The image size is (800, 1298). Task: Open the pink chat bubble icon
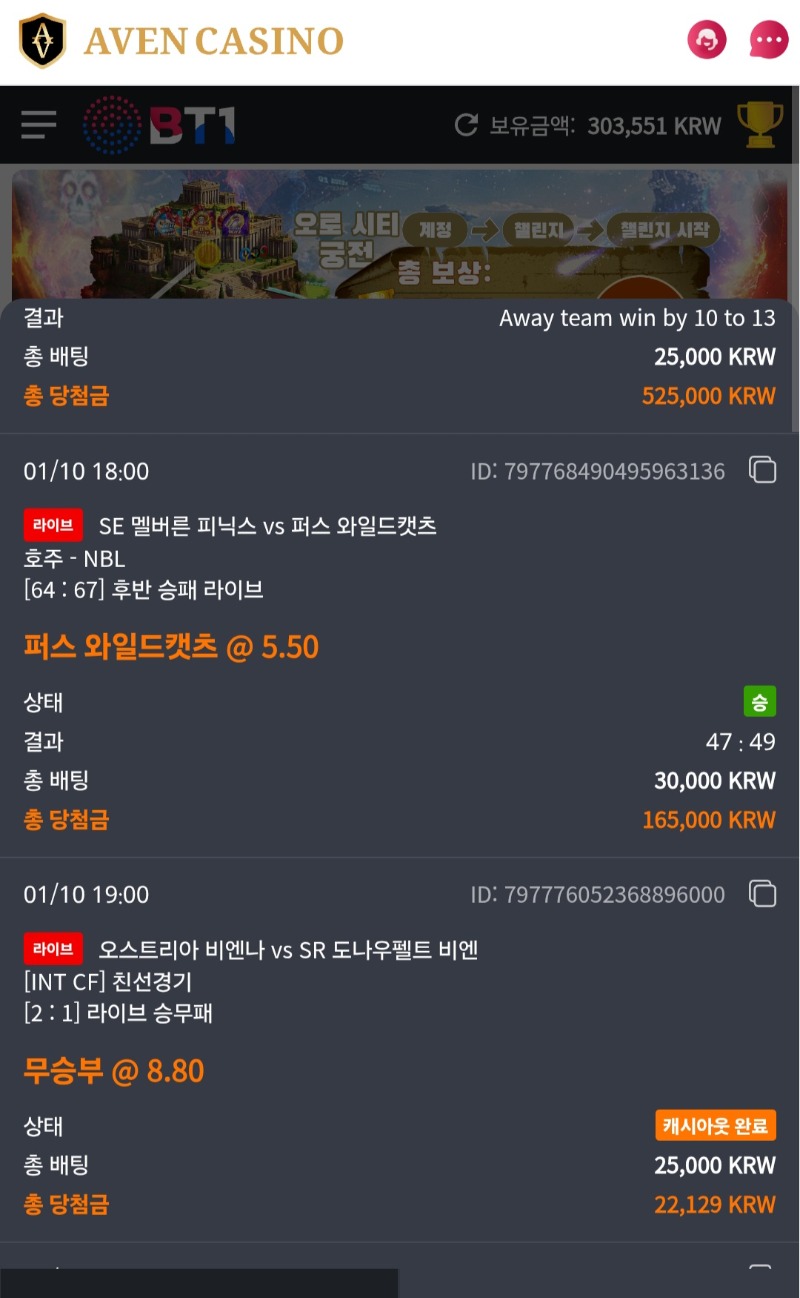766,40
